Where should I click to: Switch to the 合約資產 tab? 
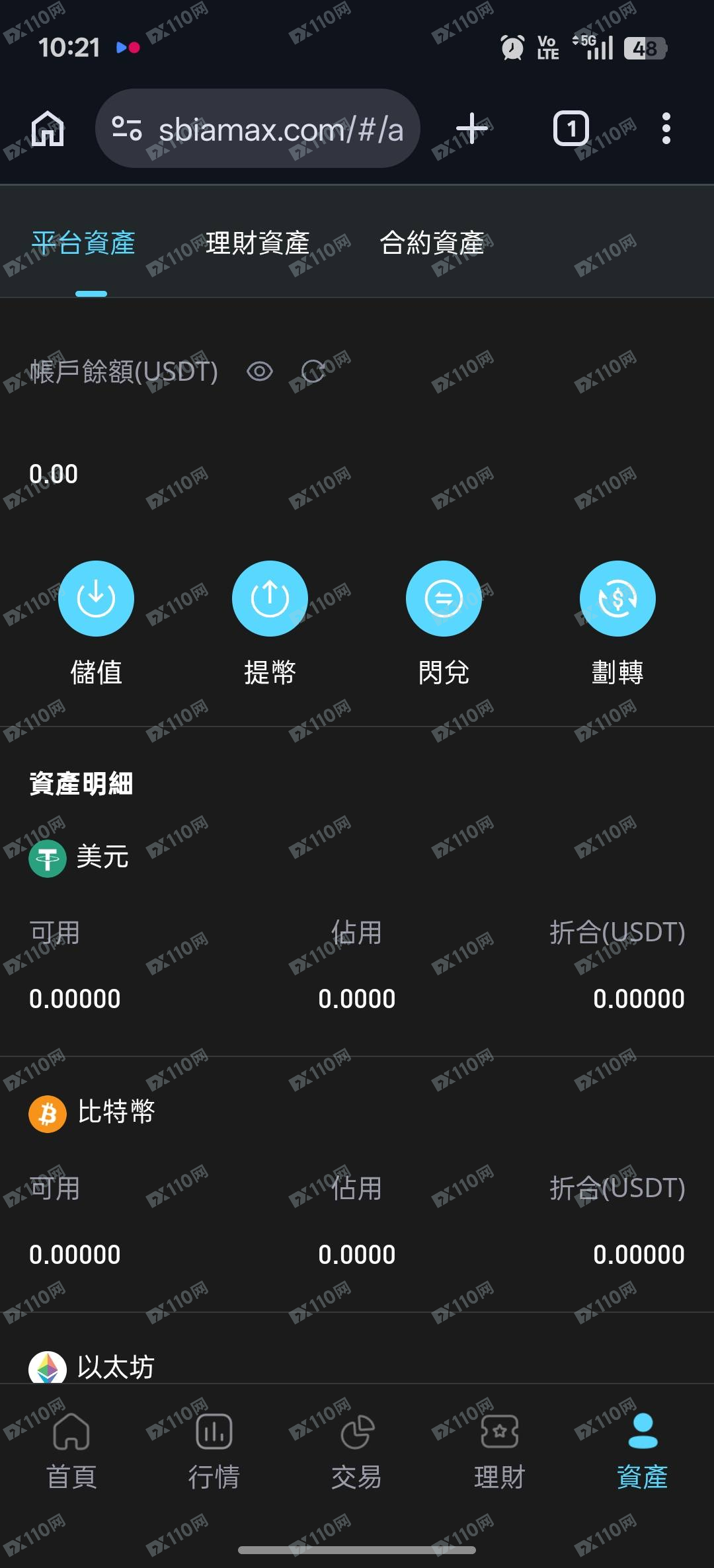click(432, 243)
